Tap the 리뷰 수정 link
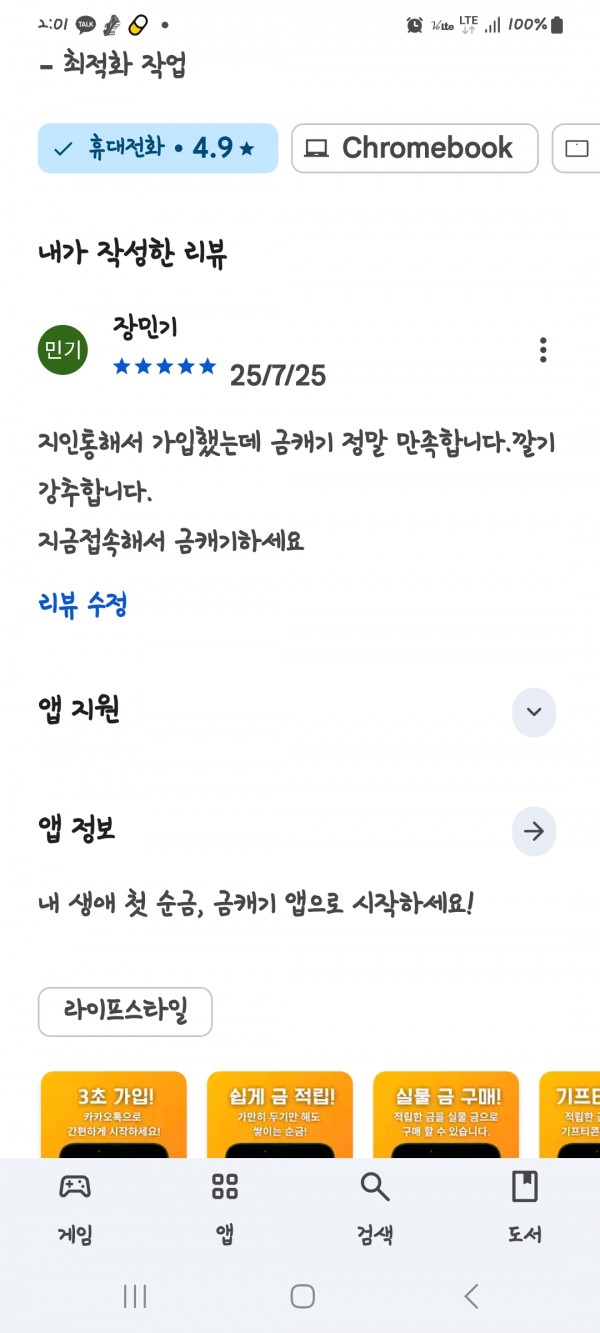This screenshot has width=600, height=1333. 82,604
